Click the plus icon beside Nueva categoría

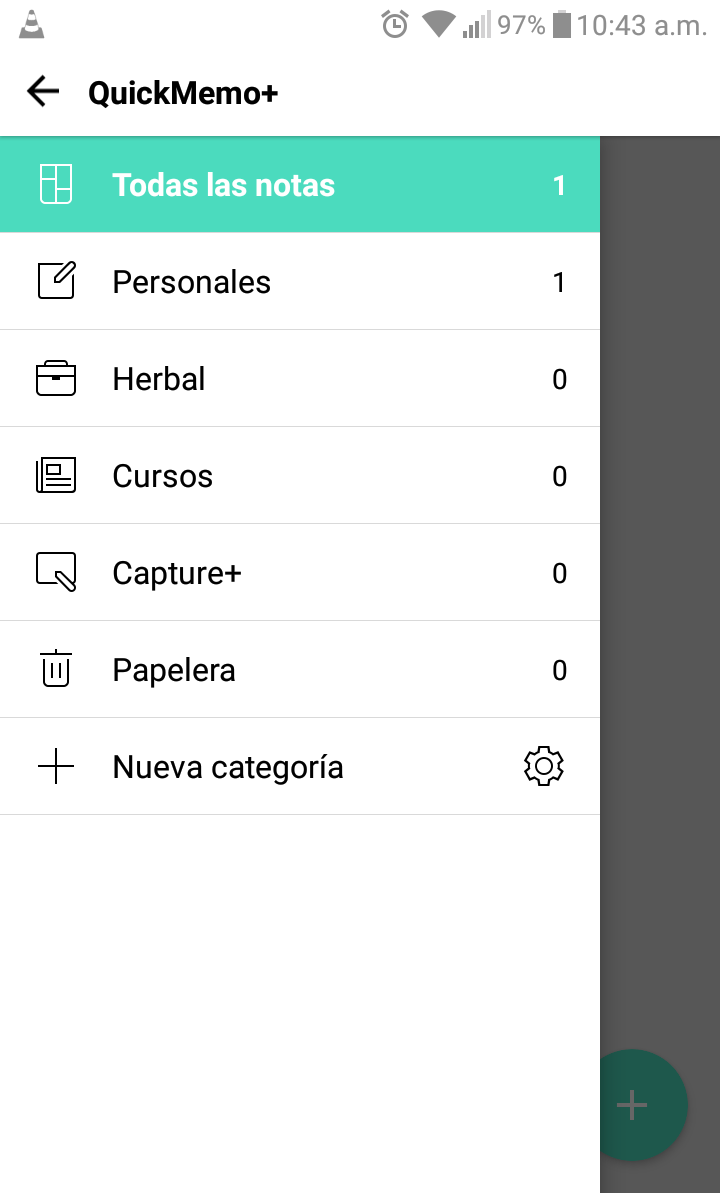pos(56,766)
